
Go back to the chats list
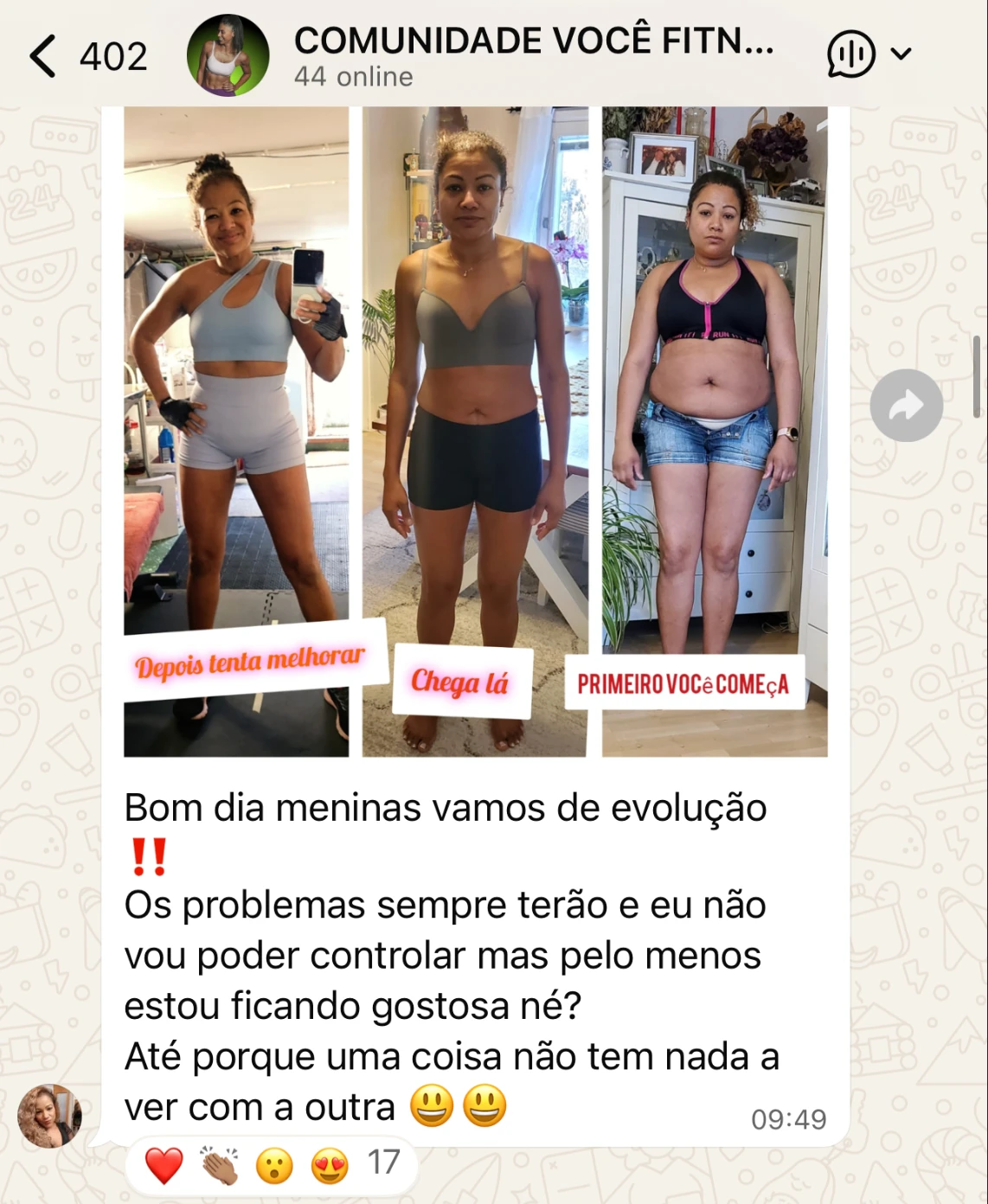click(x=43, y=56)
